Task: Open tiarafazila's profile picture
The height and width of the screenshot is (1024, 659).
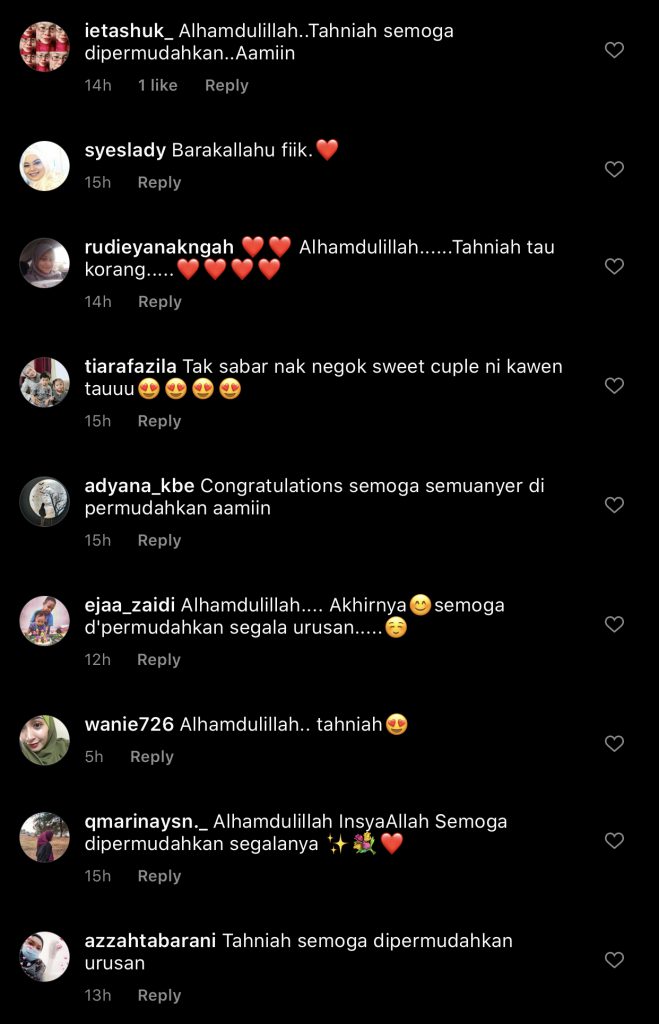Action: tap(44, 382)
